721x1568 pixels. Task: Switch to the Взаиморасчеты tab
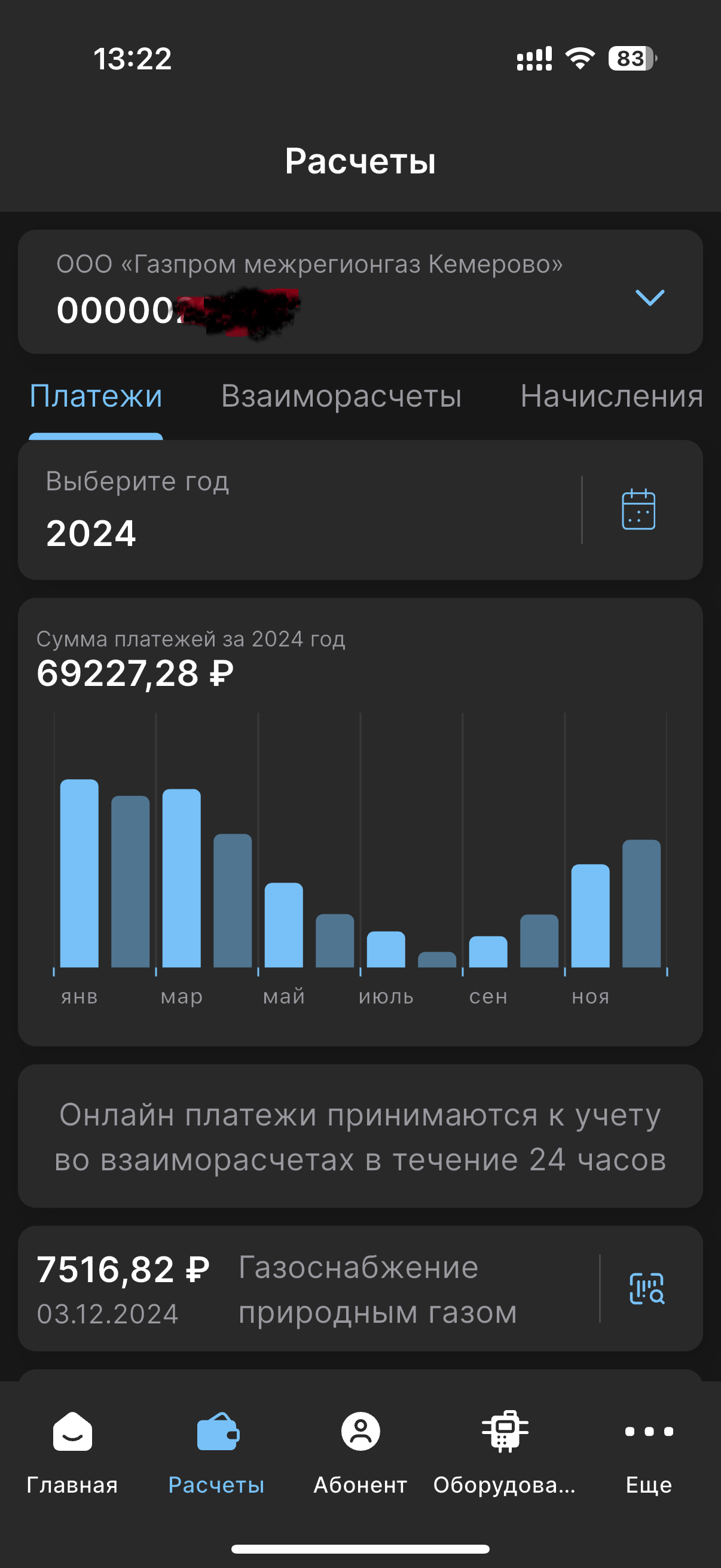point(341,396)
